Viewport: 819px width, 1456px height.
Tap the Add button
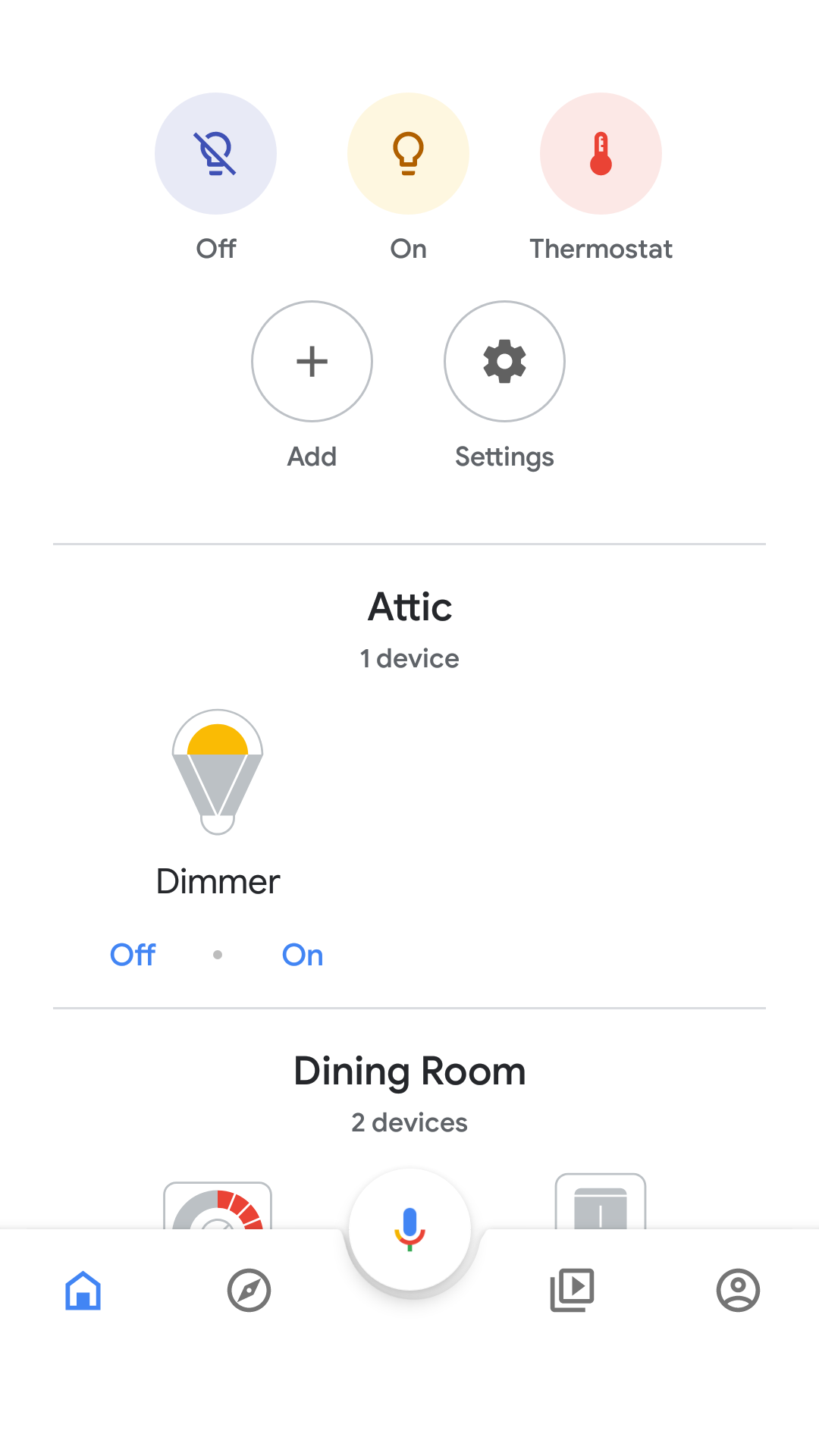312,362
